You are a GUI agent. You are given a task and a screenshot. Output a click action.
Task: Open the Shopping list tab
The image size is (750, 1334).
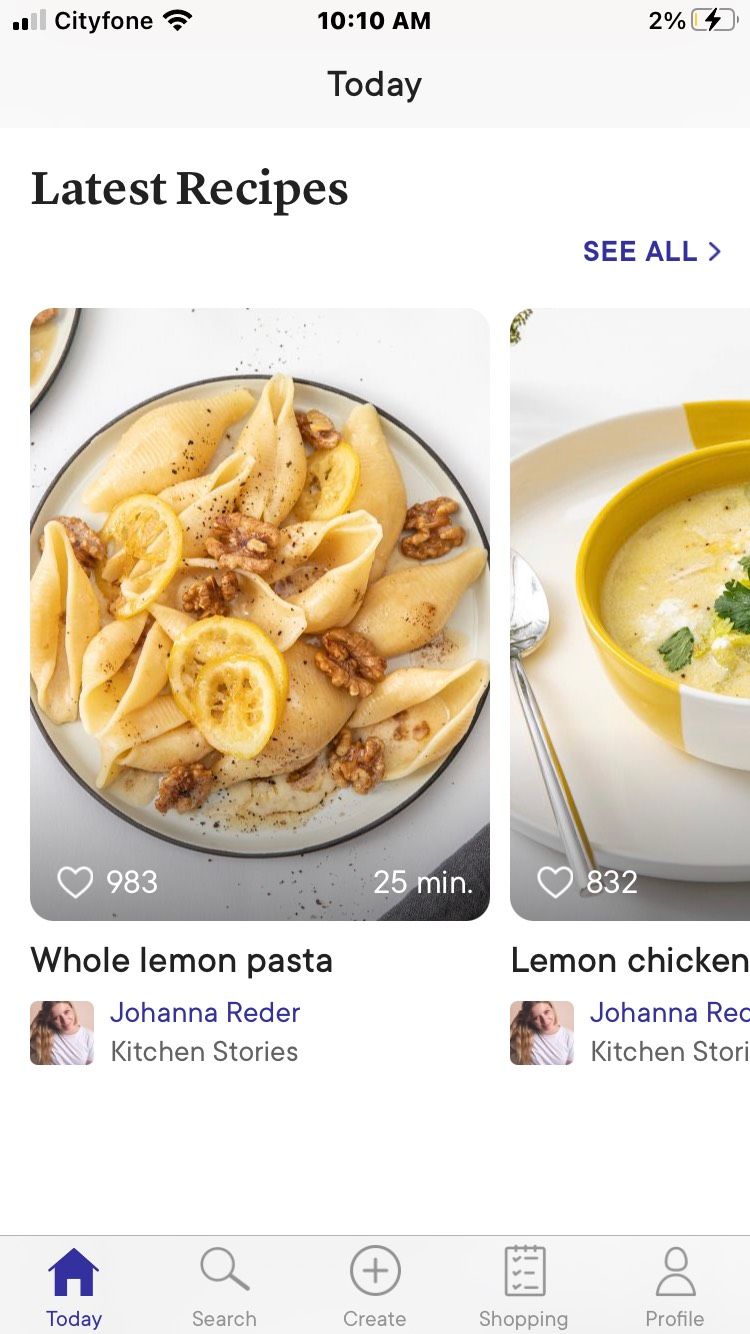pos(524,1286)
